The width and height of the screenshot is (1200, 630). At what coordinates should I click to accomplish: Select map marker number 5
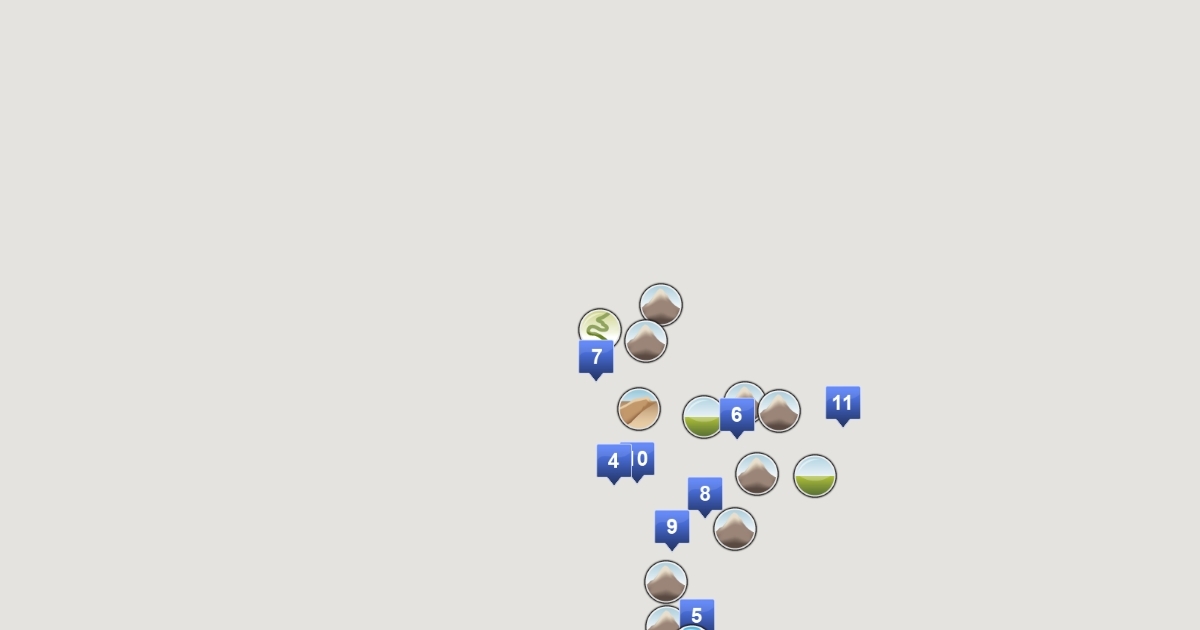(x=697, y=615)
